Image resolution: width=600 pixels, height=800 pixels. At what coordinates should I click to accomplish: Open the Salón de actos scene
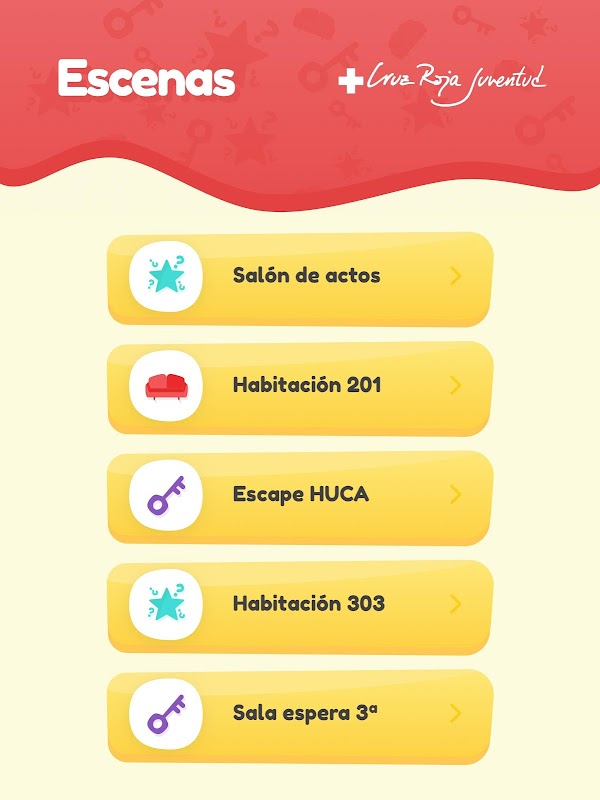point(300,276)
